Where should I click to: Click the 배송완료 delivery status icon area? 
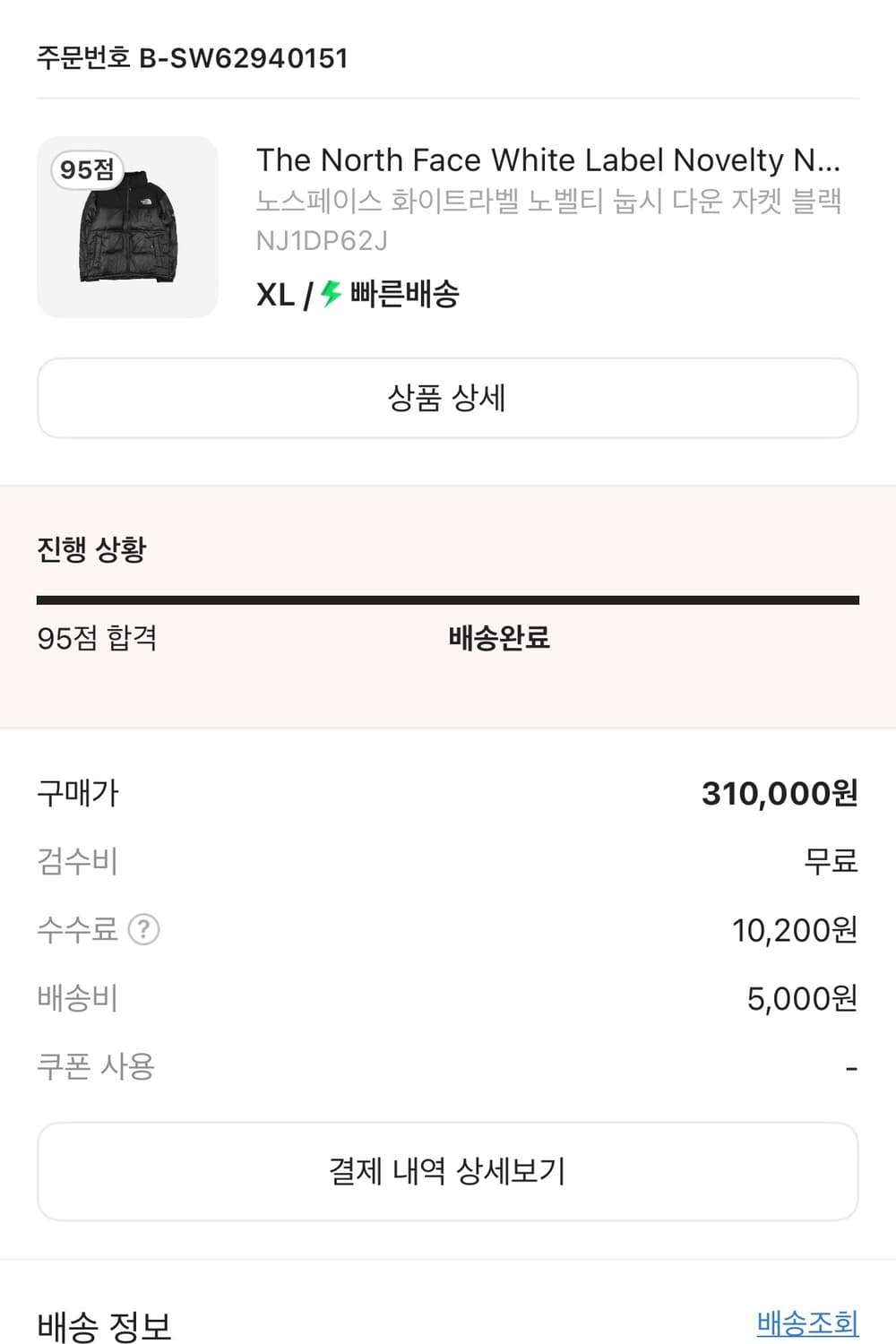pos(498,638)
